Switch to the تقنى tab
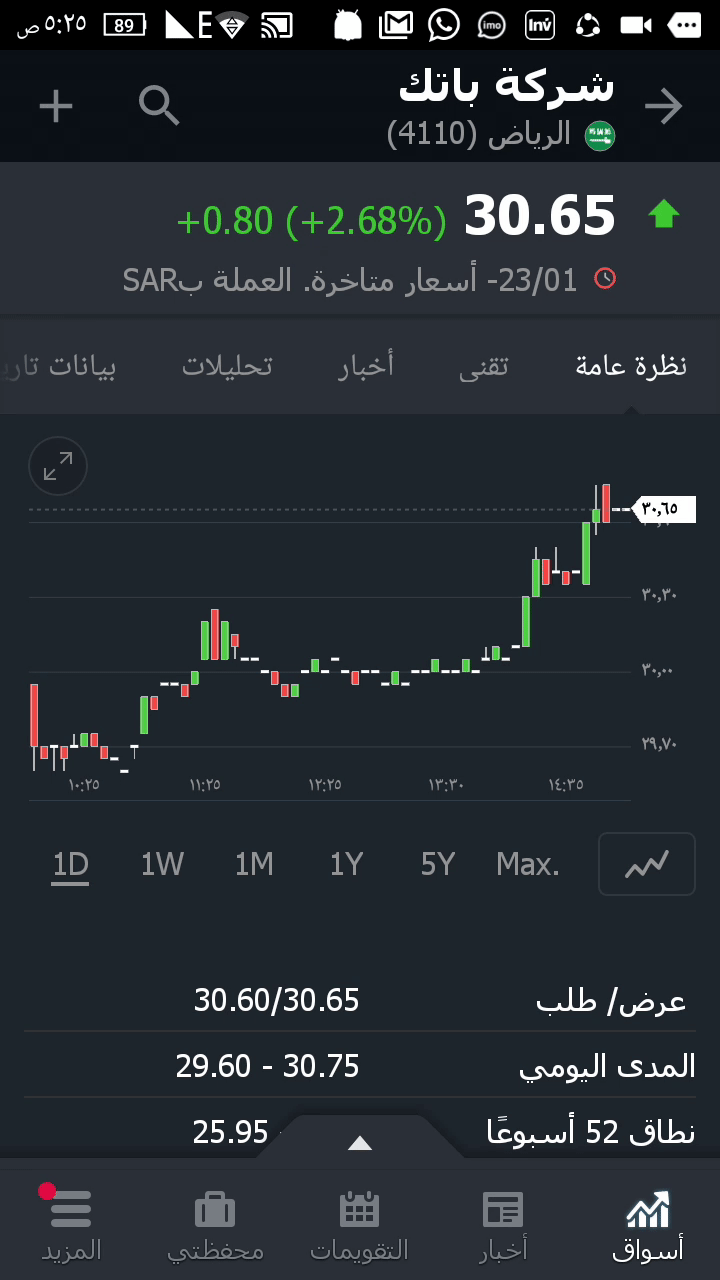 coord(484,366)
